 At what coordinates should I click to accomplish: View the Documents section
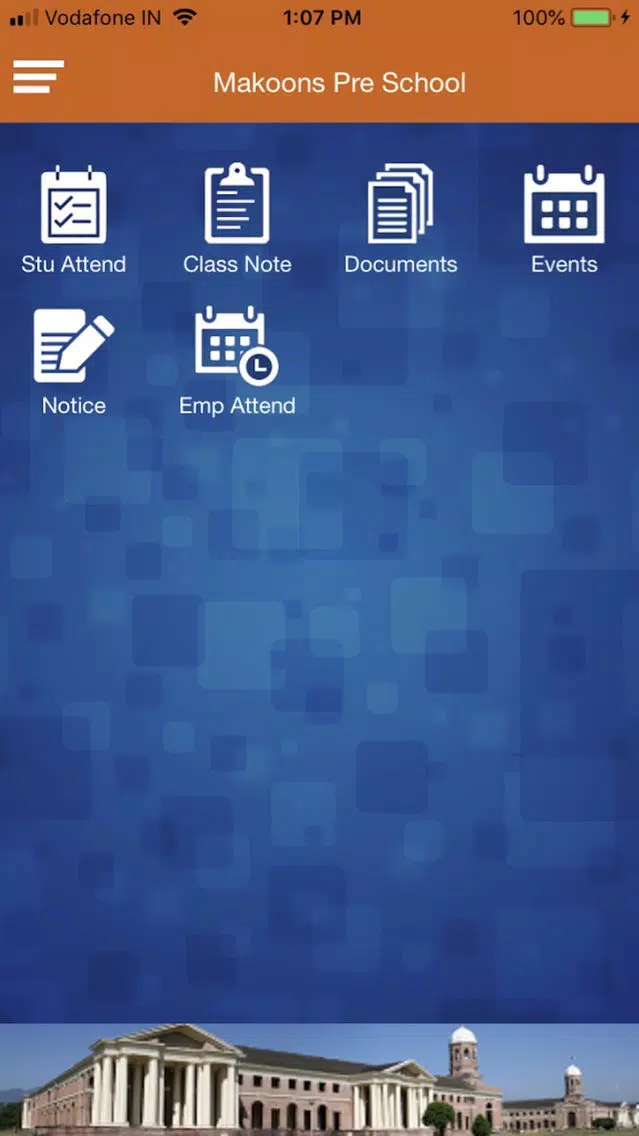(400, 219)
